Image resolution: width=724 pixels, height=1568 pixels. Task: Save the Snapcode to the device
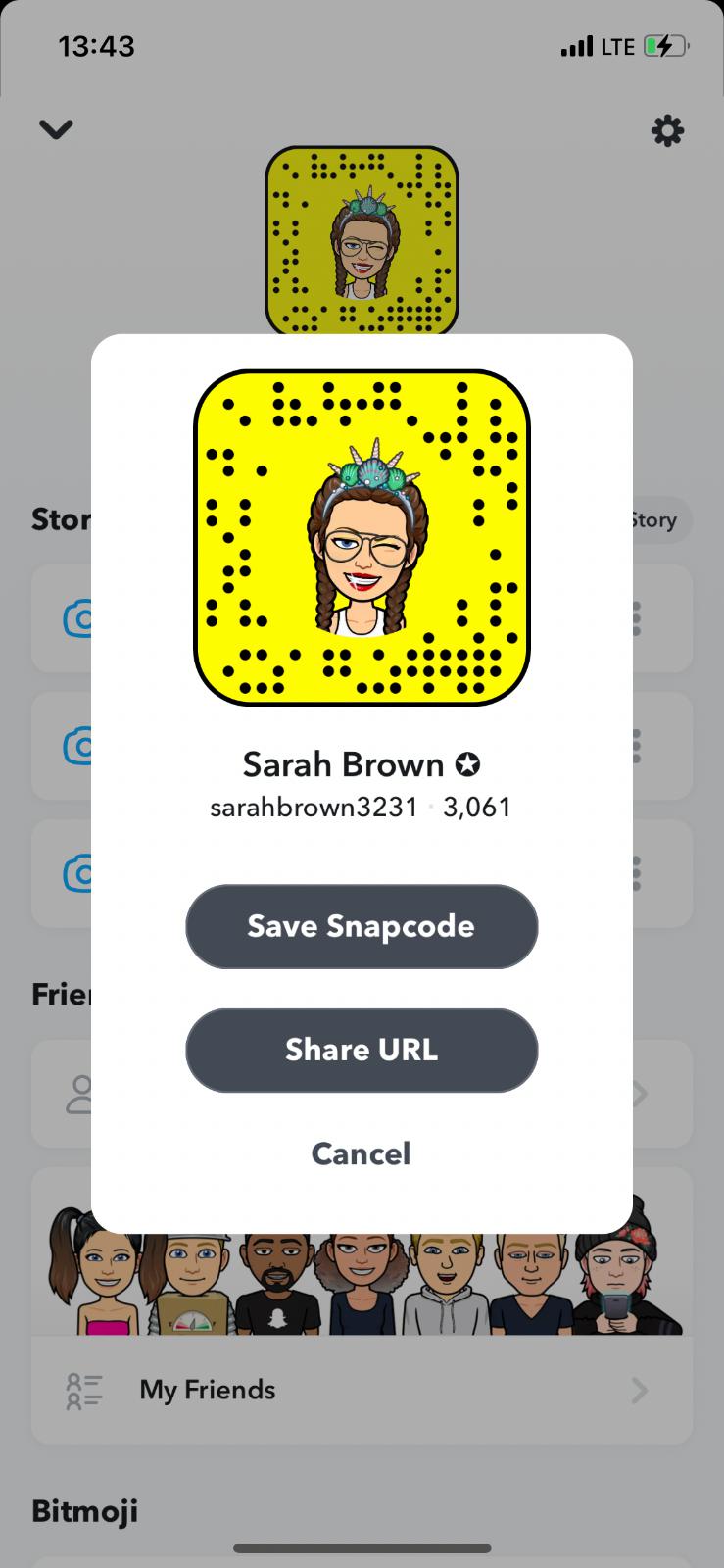pos(362,926)
